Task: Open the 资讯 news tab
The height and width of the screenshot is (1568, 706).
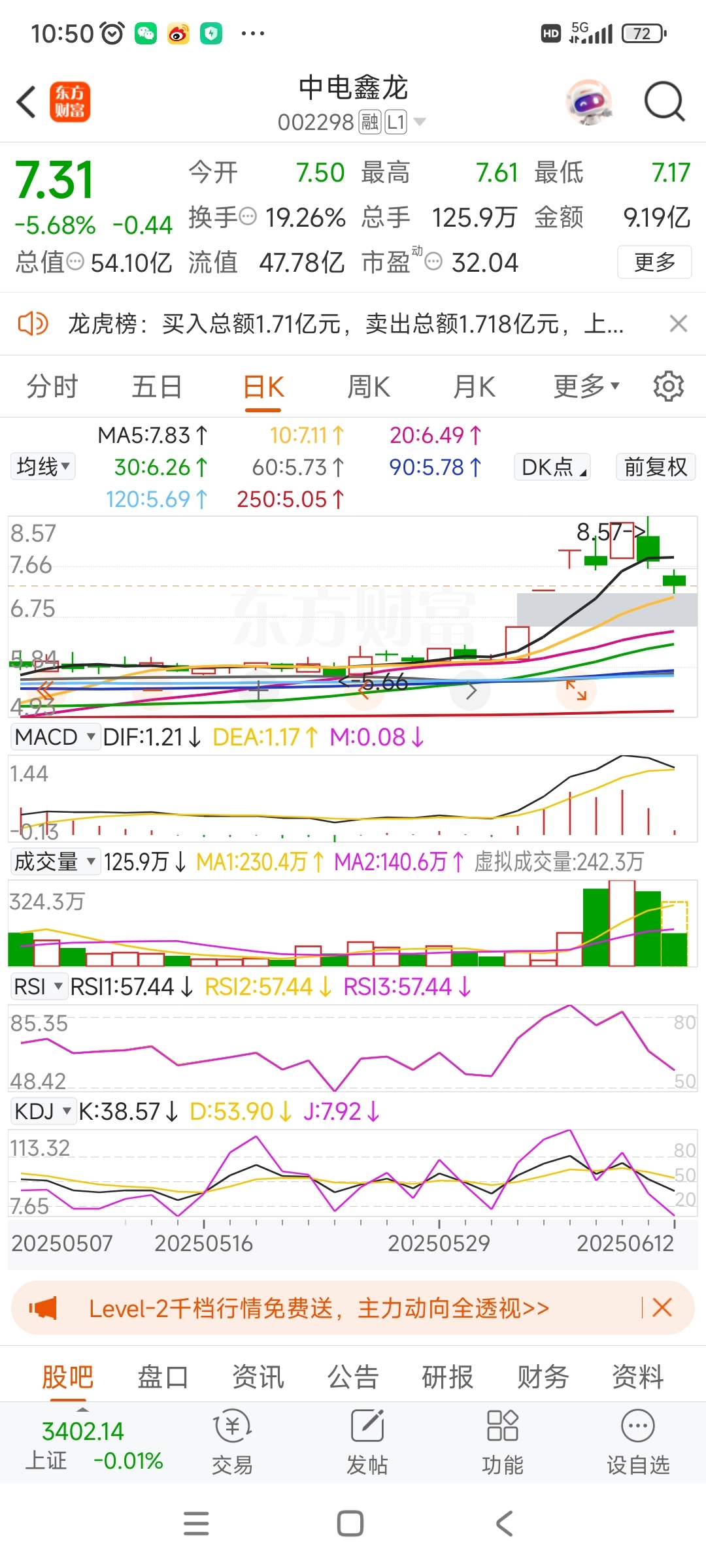Action: coord(258,1377)
